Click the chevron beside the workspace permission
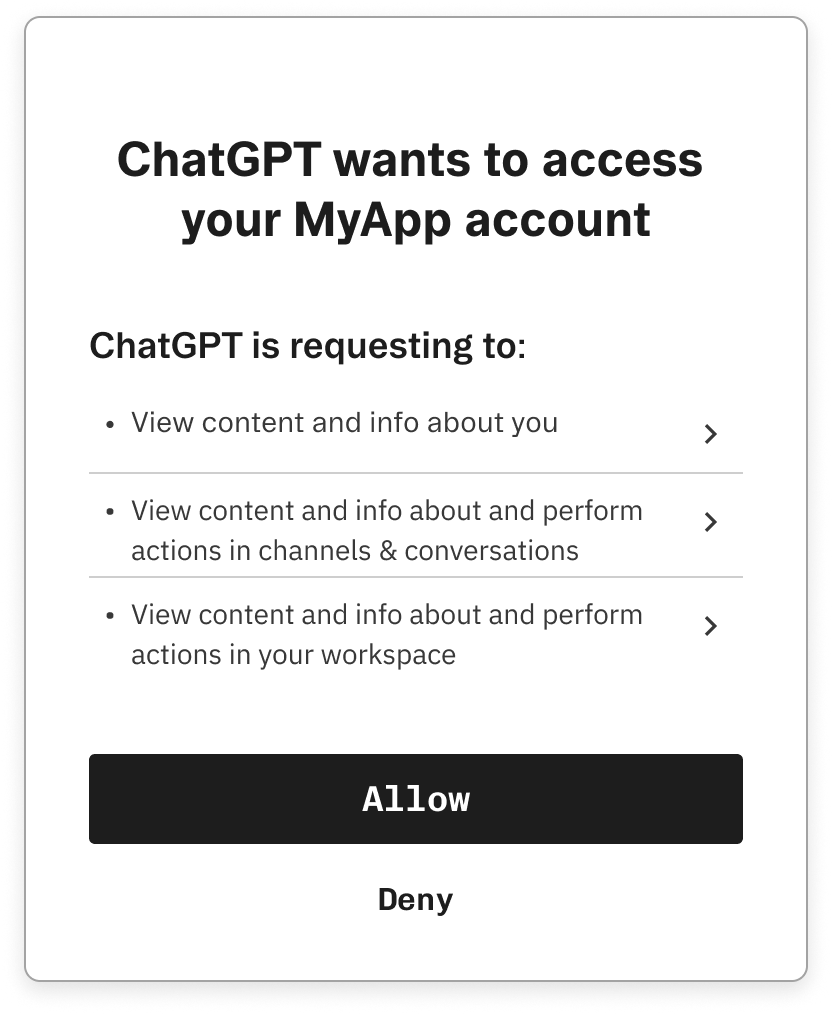The width and height of the screenshot is (832, 1014). [711, 627]
